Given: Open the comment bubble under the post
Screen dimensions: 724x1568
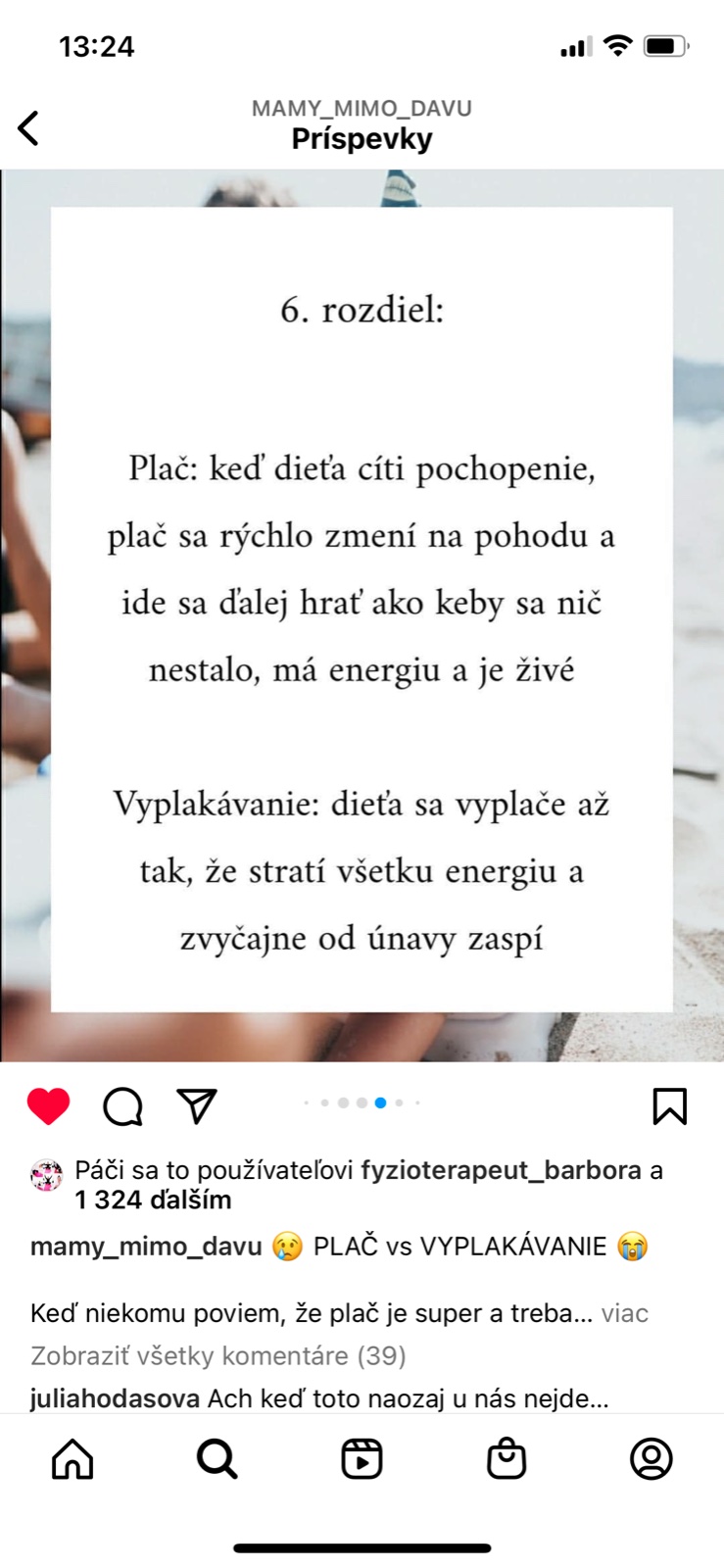Looking at the screenshot, I should coord(122,1106).
